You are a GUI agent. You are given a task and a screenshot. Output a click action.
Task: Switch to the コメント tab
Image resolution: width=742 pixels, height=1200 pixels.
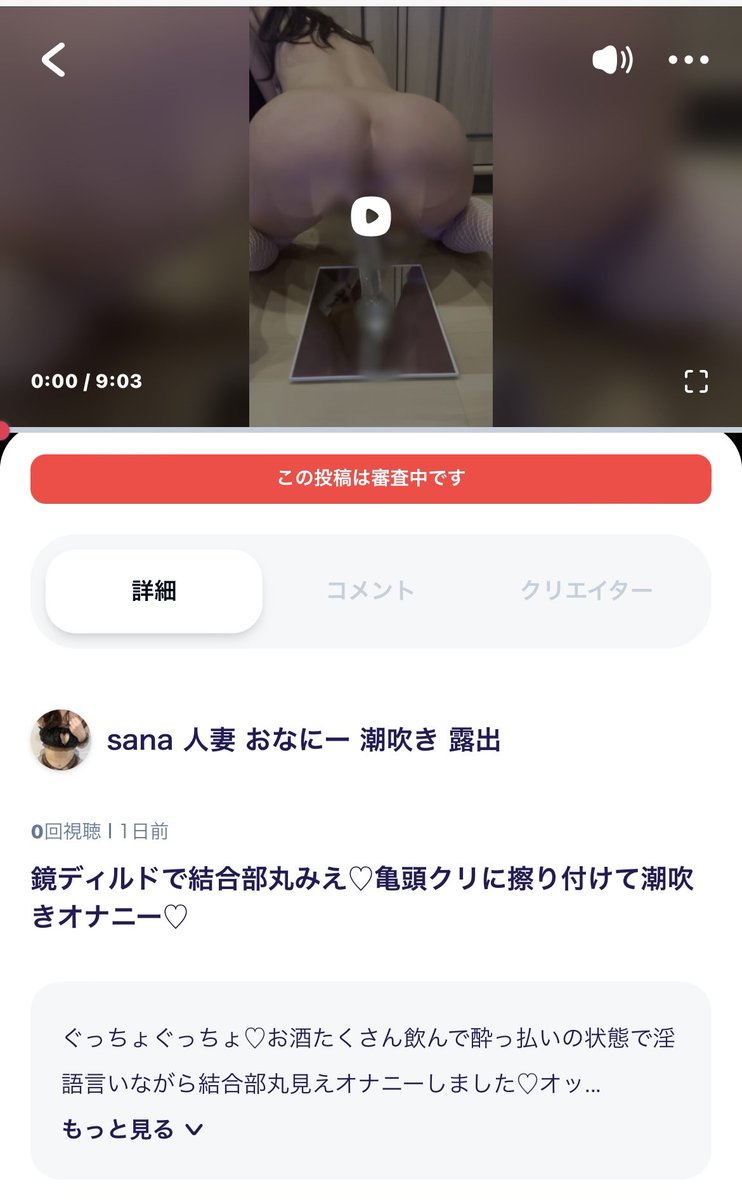click(x=370, y=590)
